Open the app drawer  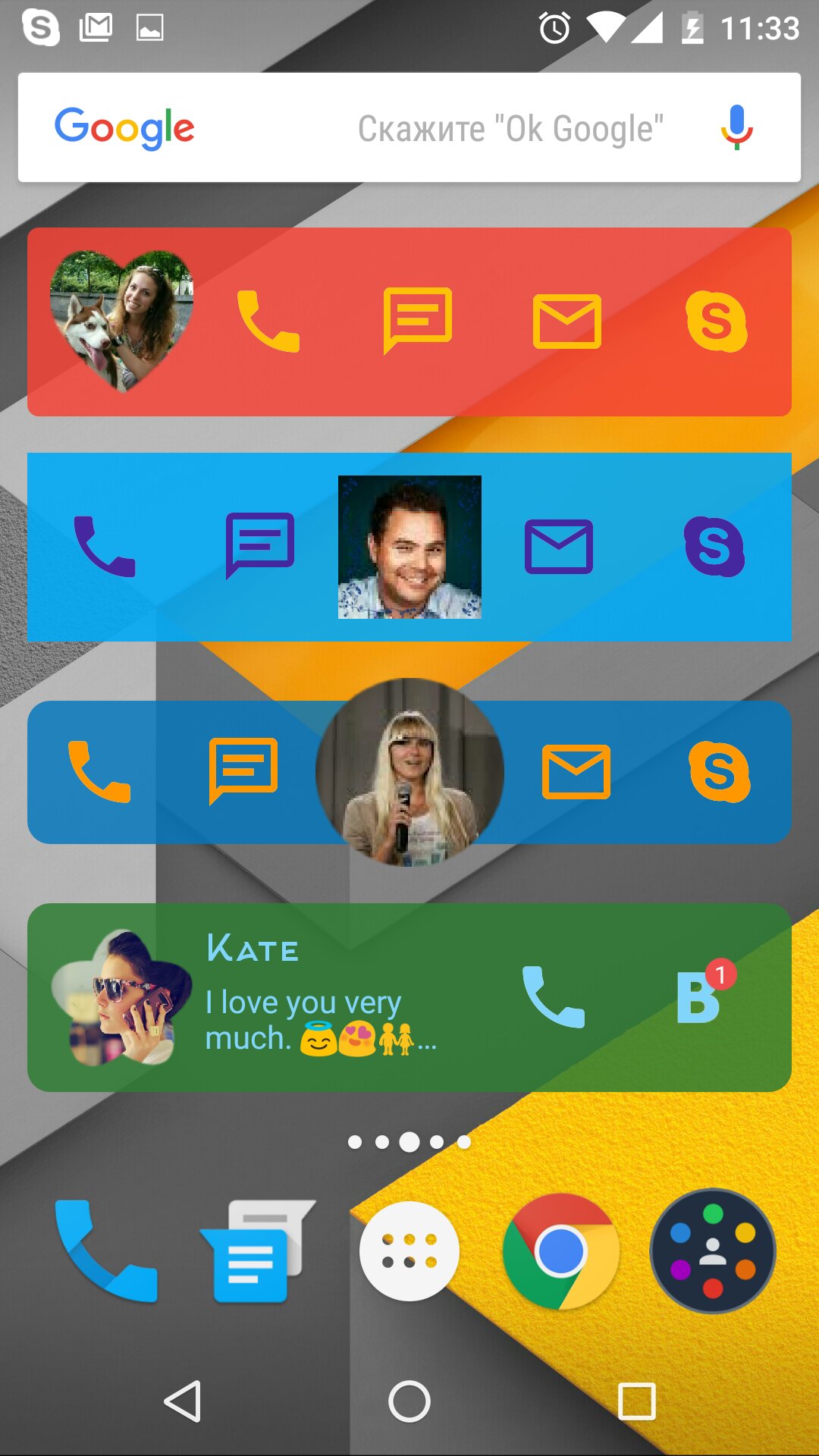click(x=409, y=1251)
